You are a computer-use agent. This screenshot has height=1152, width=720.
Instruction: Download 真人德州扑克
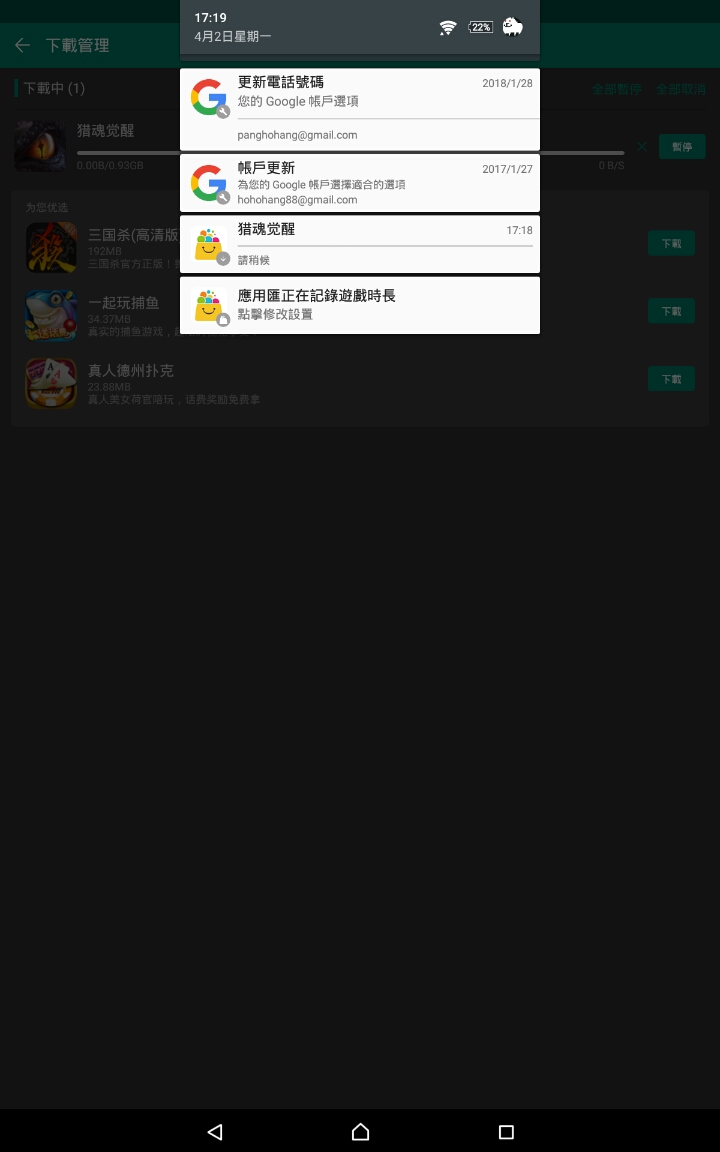pos(671,379)
